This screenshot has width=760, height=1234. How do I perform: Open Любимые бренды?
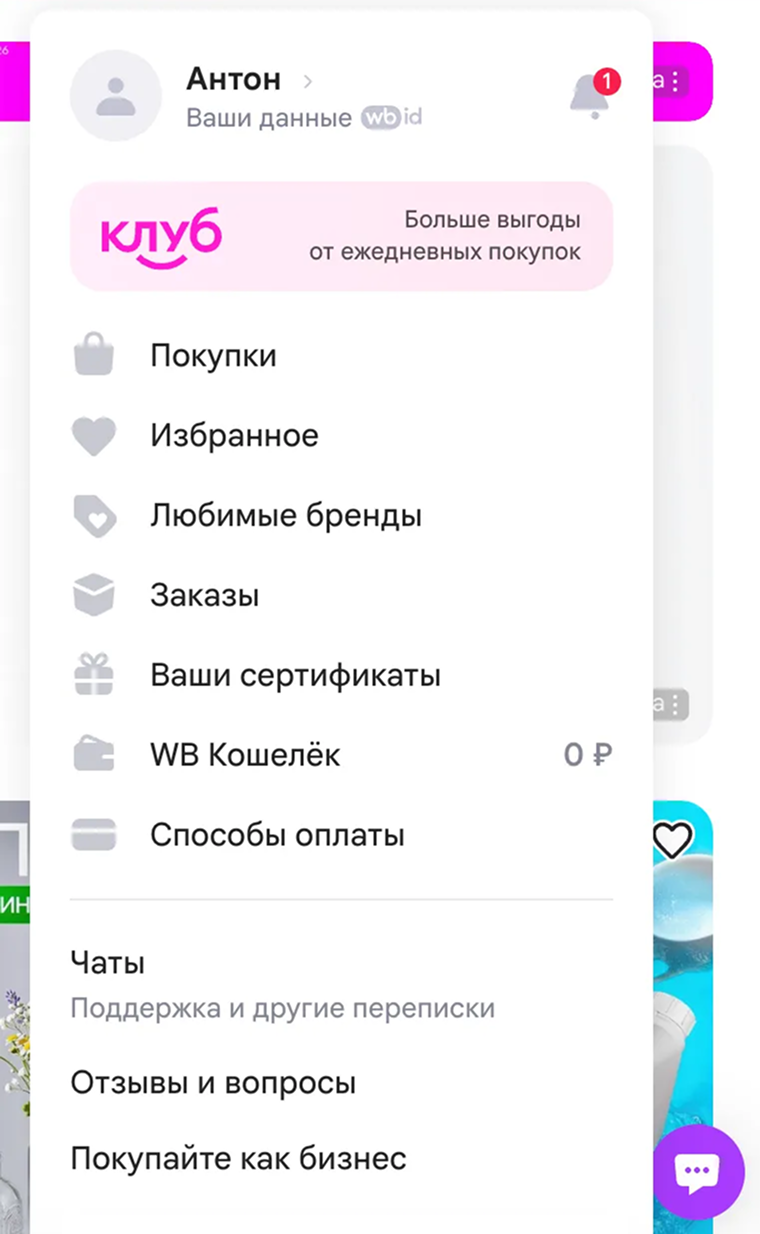click(341, 516)
